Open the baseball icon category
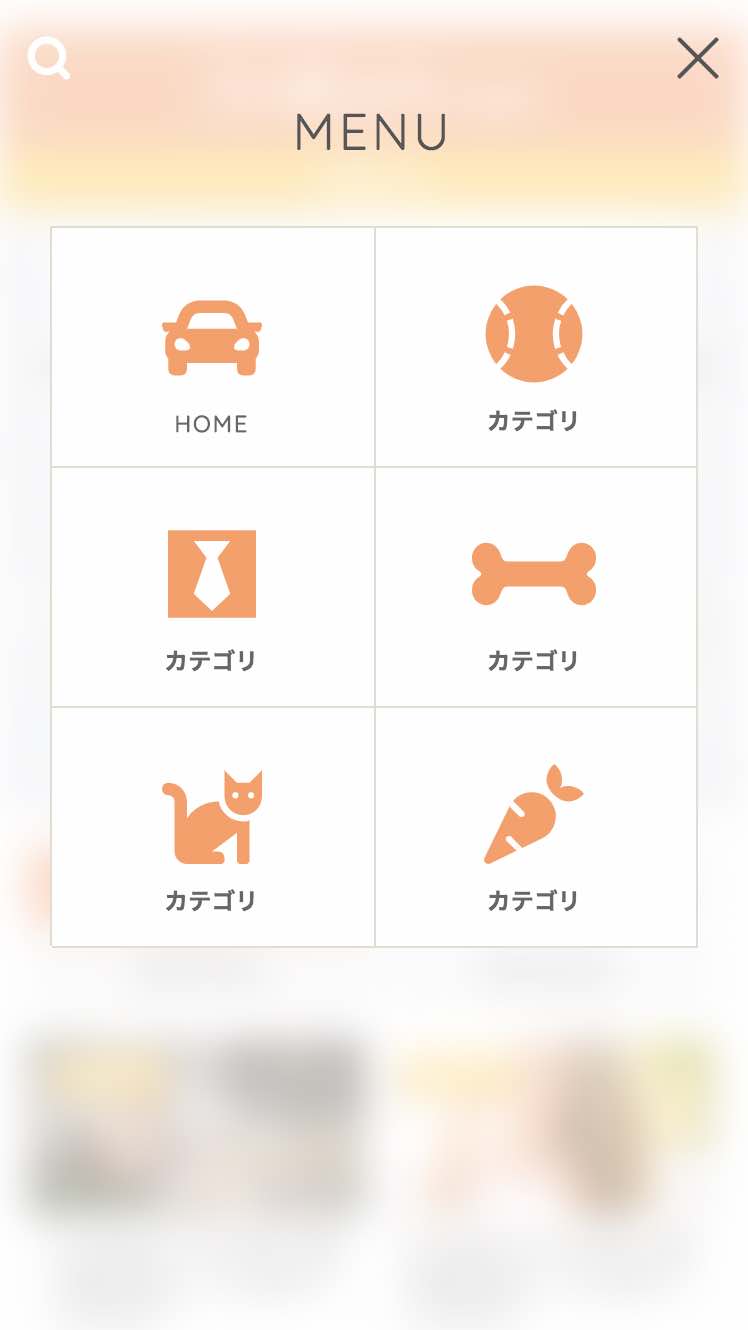The height and width of the screenshot is (1330, 748). coord(536,347)
